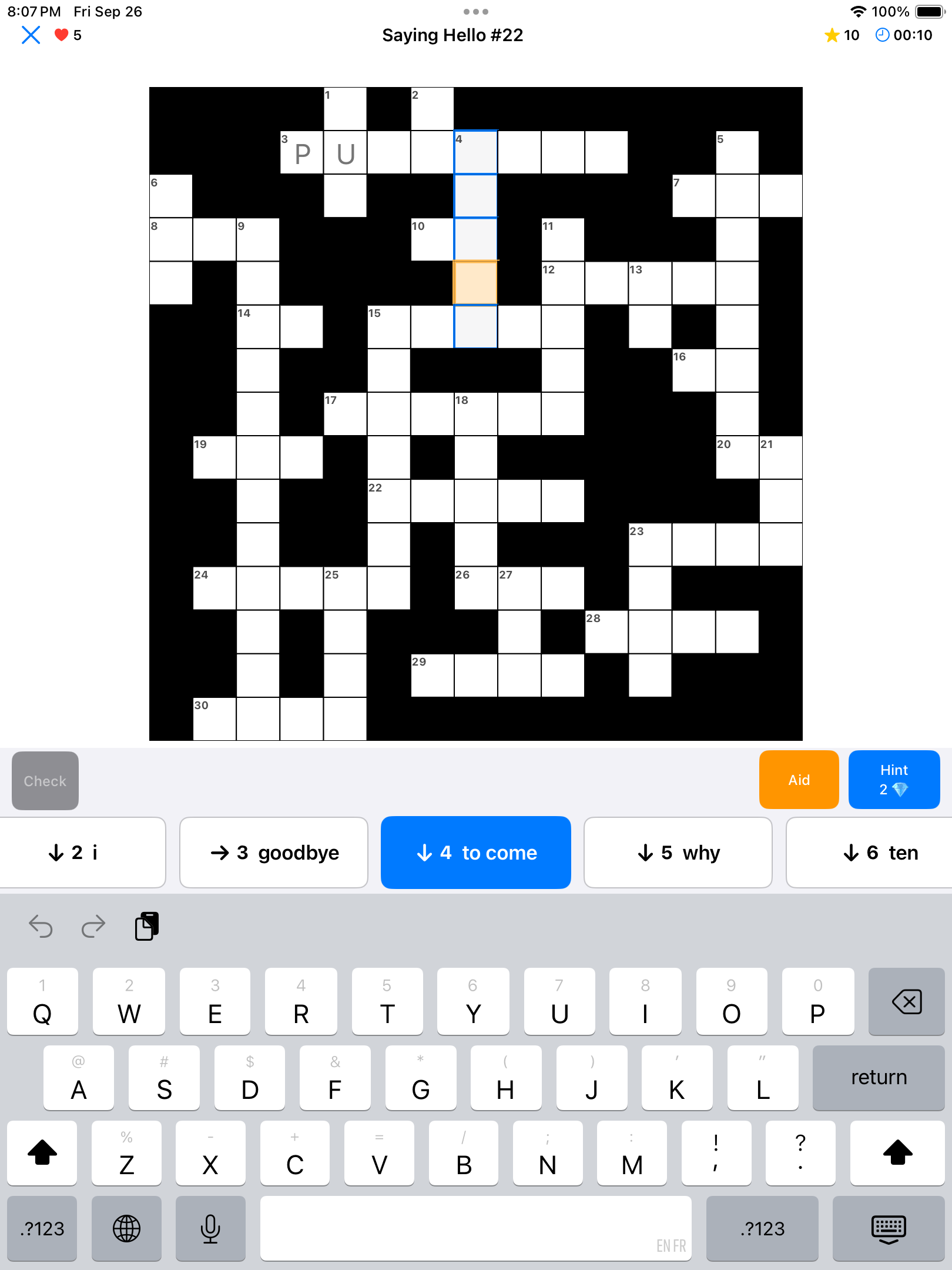Use the Hint button
952x1270 pixels.
point(893,780)
